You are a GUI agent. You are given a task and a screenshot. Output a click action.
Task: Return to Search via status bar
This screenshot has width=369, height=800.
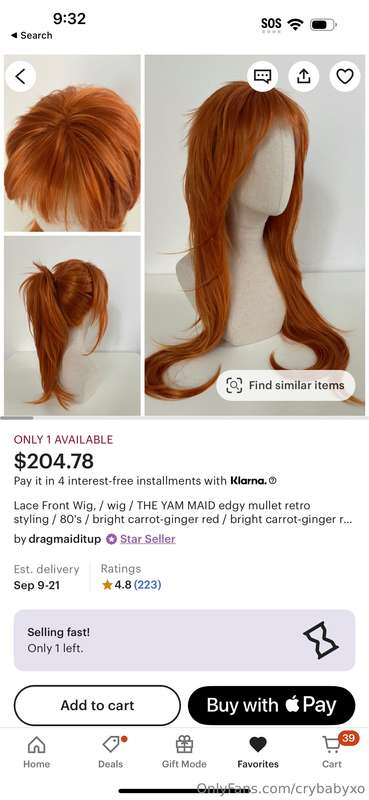click(x=32, y=35)
